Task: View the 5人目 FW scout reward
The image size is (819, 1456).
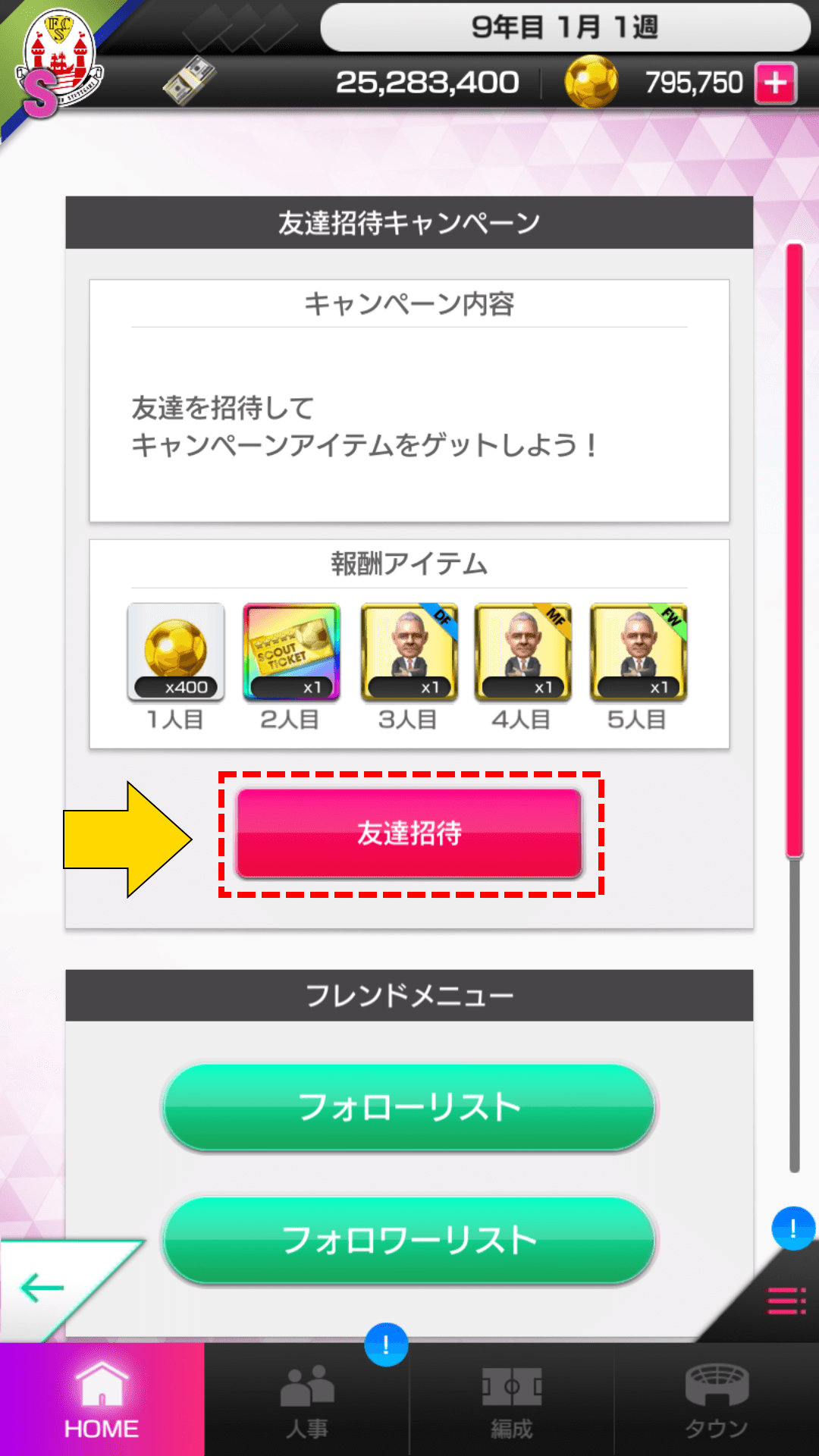Action: pos(638,651)
